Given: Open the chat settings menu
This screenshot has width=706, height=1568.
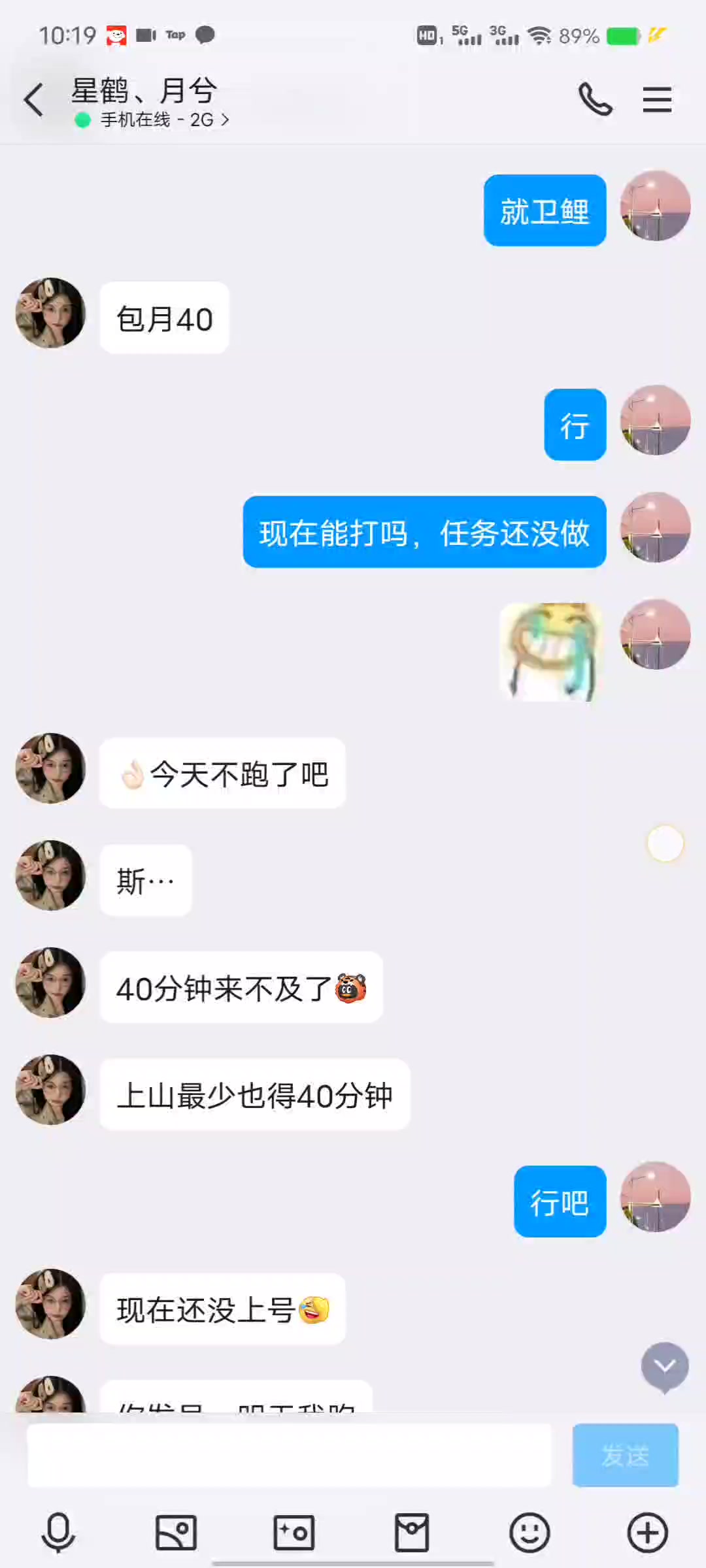Looking at the screenshot, I should [657, 100].
